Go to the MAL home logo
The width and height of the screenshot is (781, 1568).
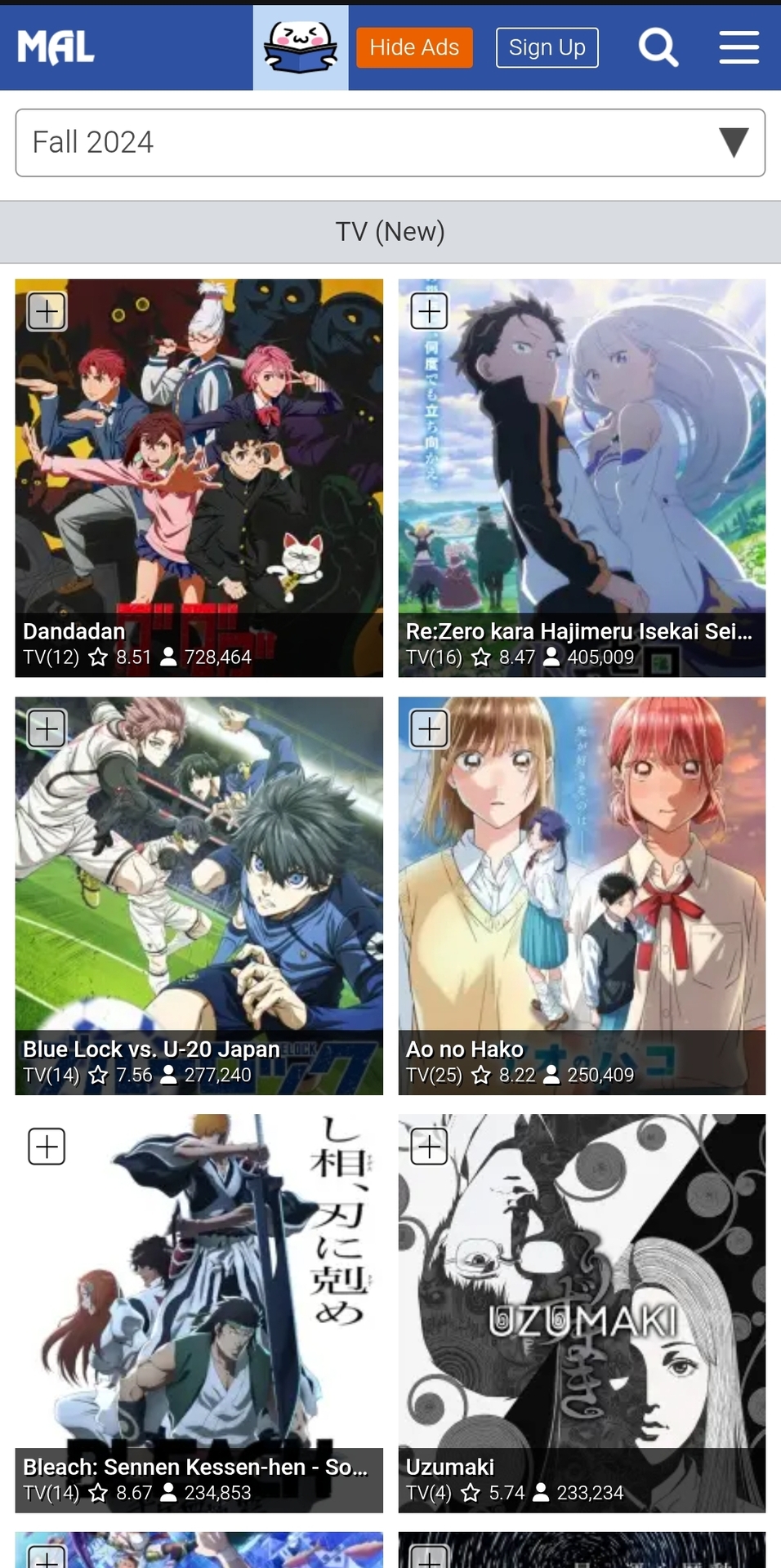click(x=56, y=47)
